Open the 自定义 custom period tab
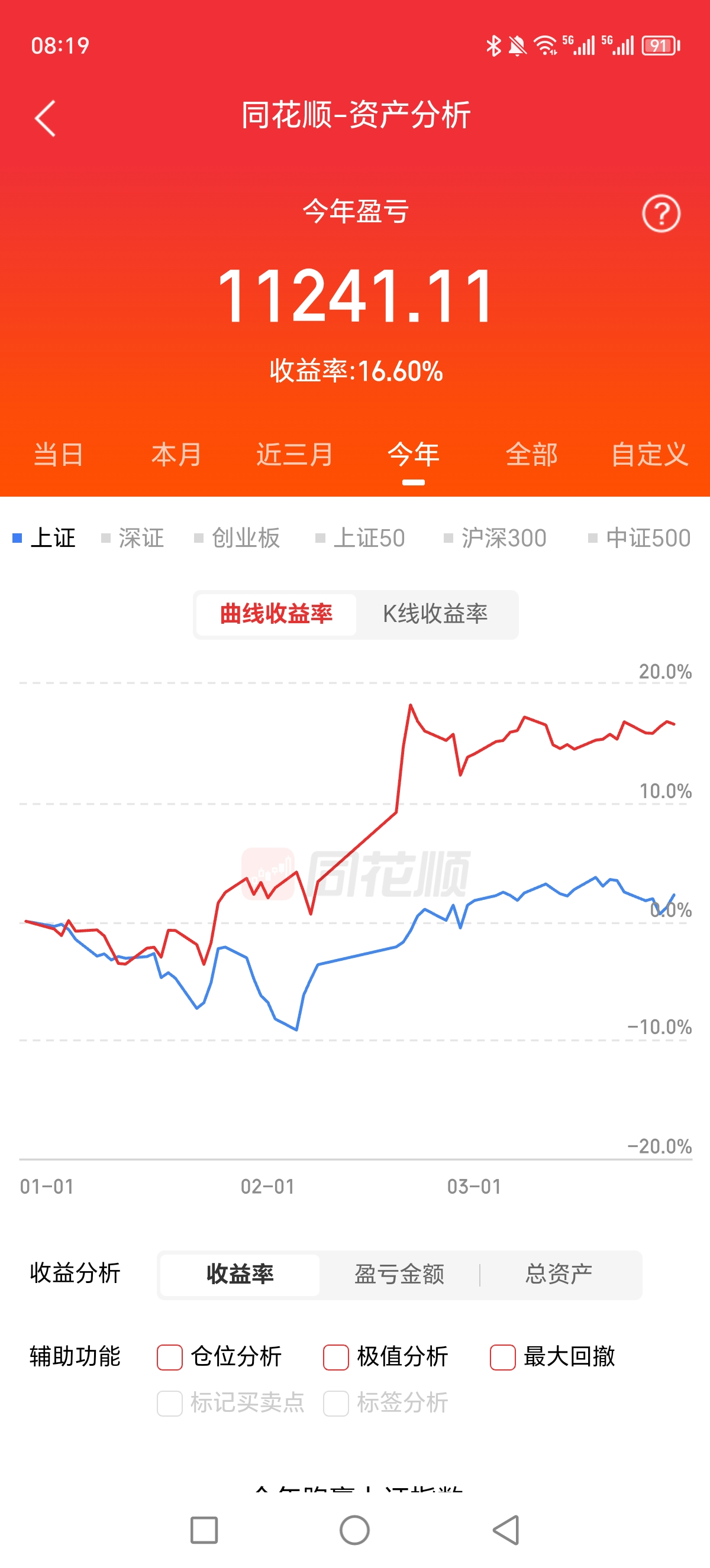The height and width of the screenshot is (1568, 710). point(649,455)
